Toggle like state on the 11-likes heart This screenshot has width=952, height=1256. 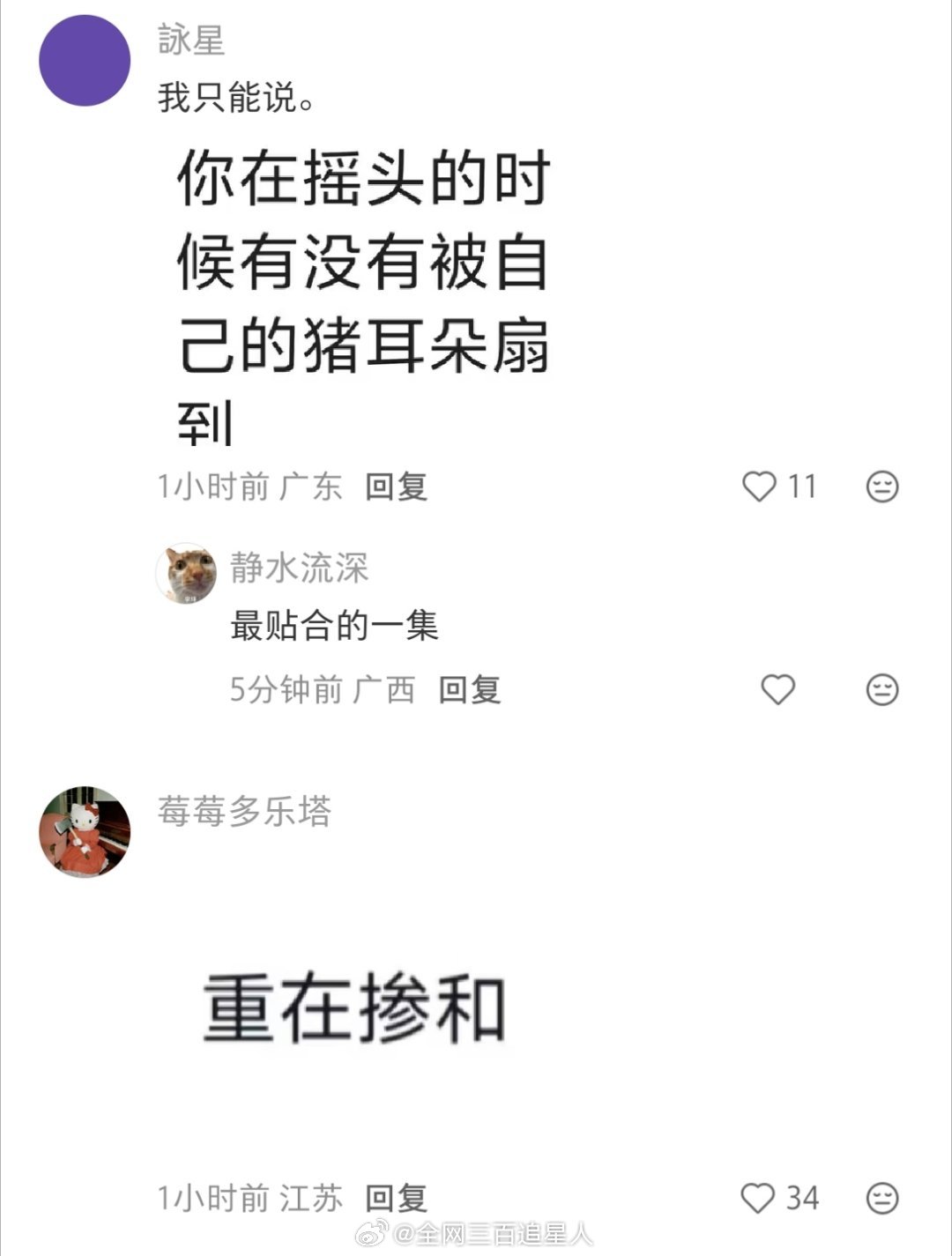click(760, 485)
